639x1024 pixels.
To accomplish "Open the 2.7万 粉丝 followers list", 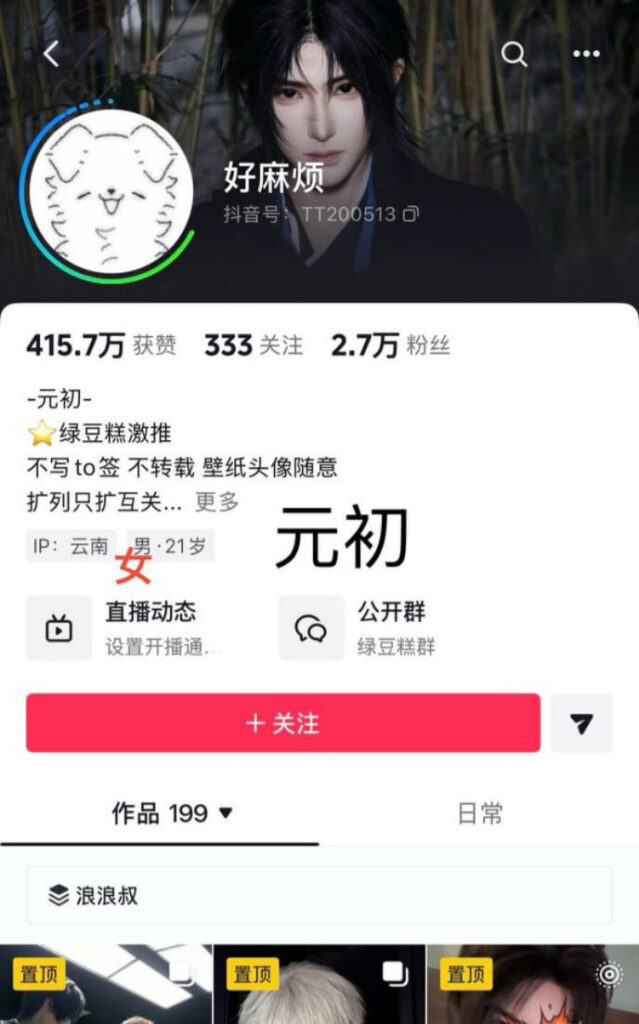I will pos(390,346).
